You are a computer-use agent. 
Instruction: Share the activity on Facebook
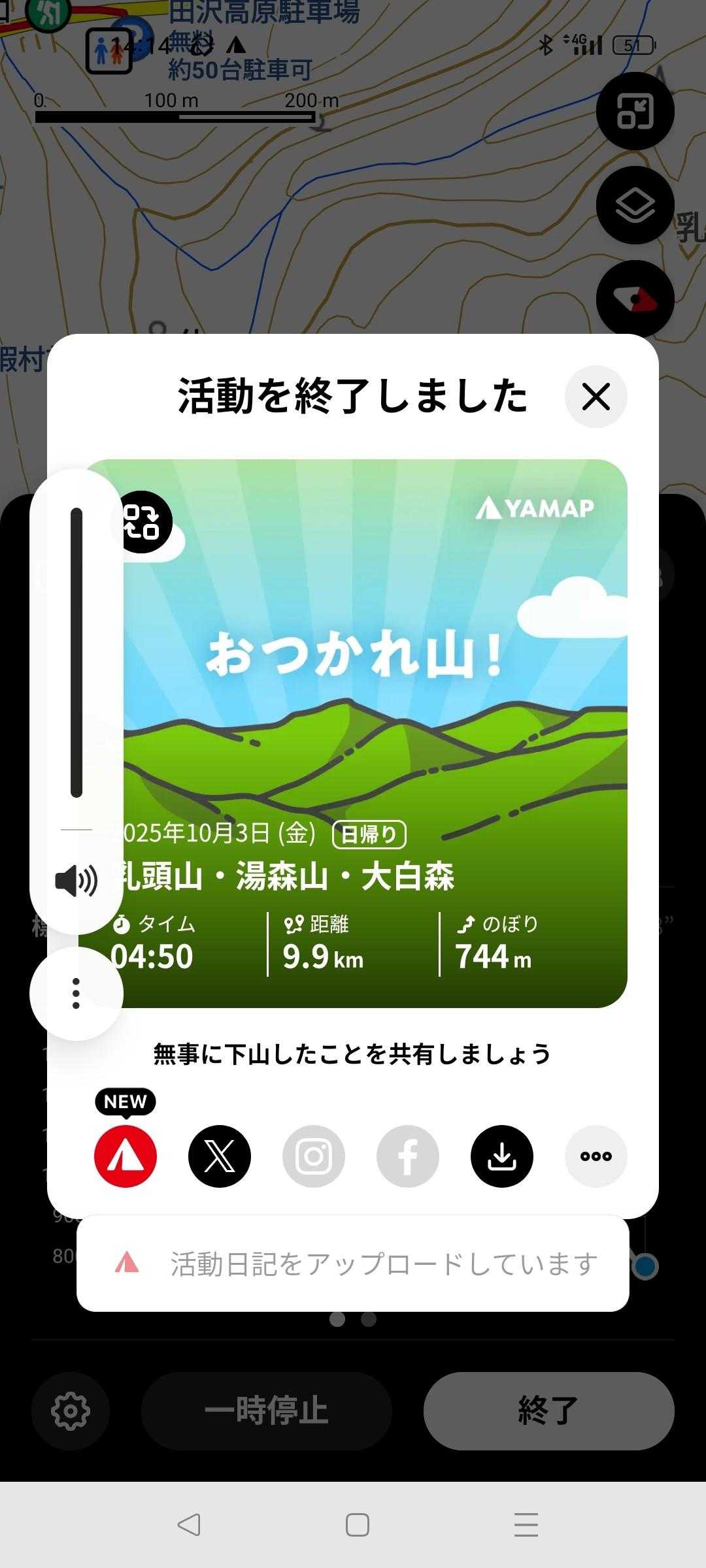point(408,1156)
